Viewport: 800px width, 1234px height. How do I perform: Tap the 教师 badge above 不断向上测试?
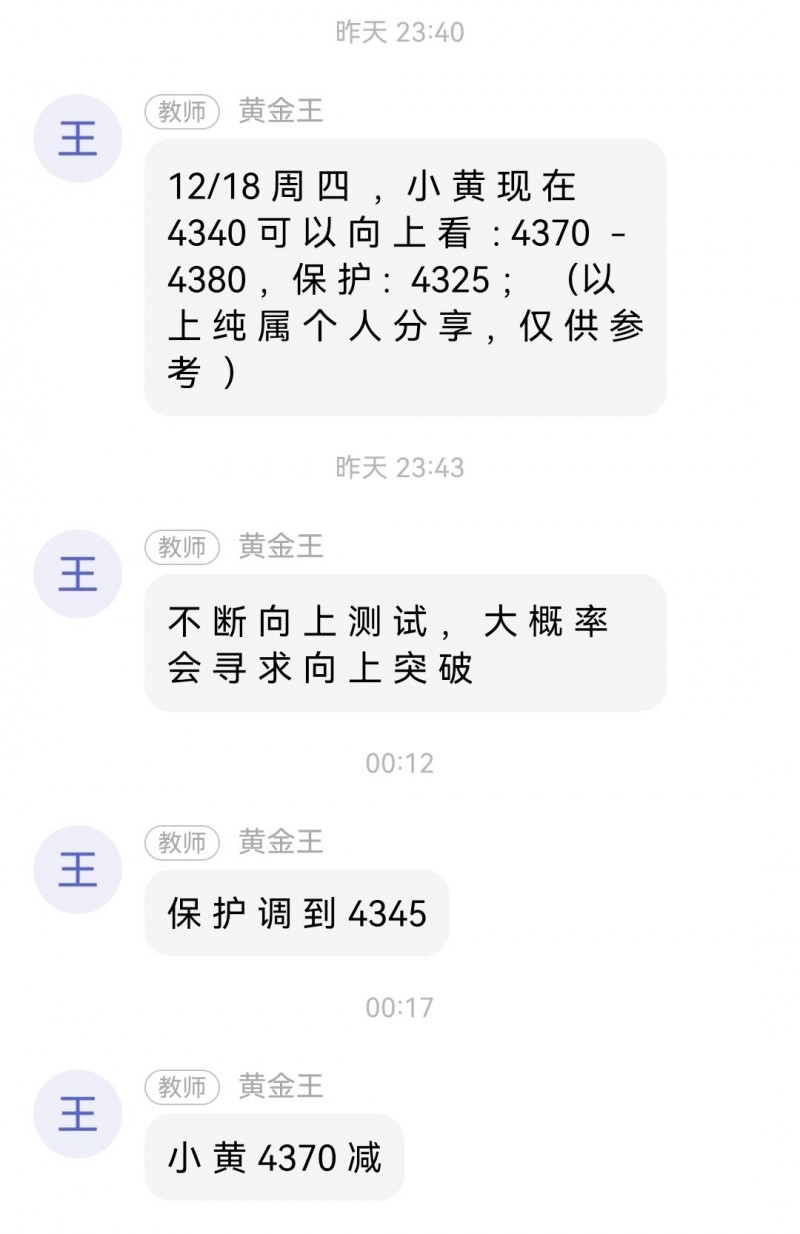pos(183,545)
